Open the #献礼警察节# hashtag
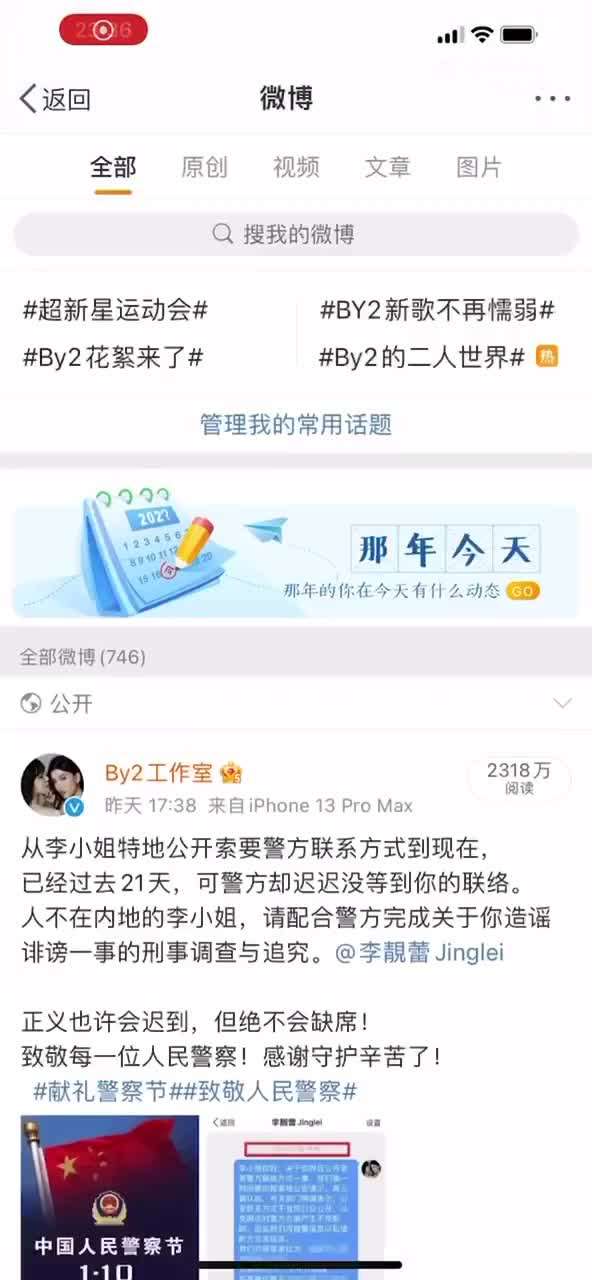 coord(100,1089)
